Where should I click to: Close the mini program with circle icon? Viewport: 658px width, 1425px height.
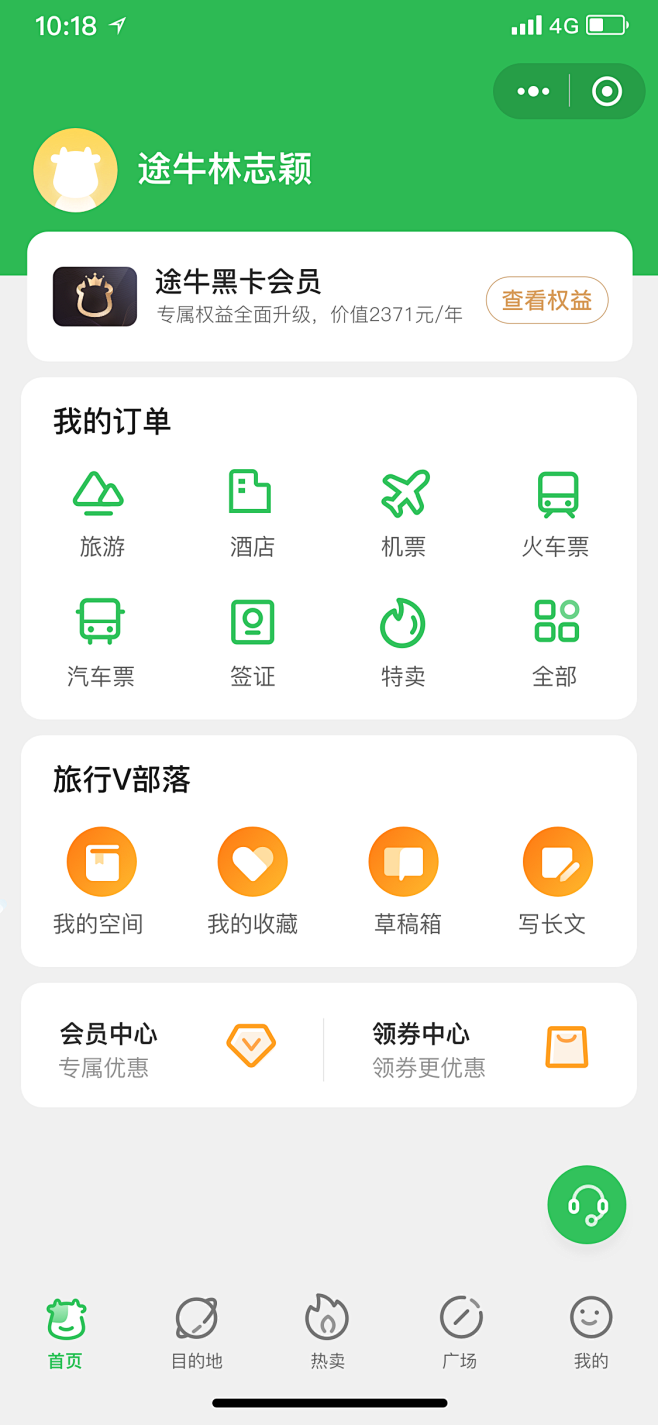click(x=607, y=91)
